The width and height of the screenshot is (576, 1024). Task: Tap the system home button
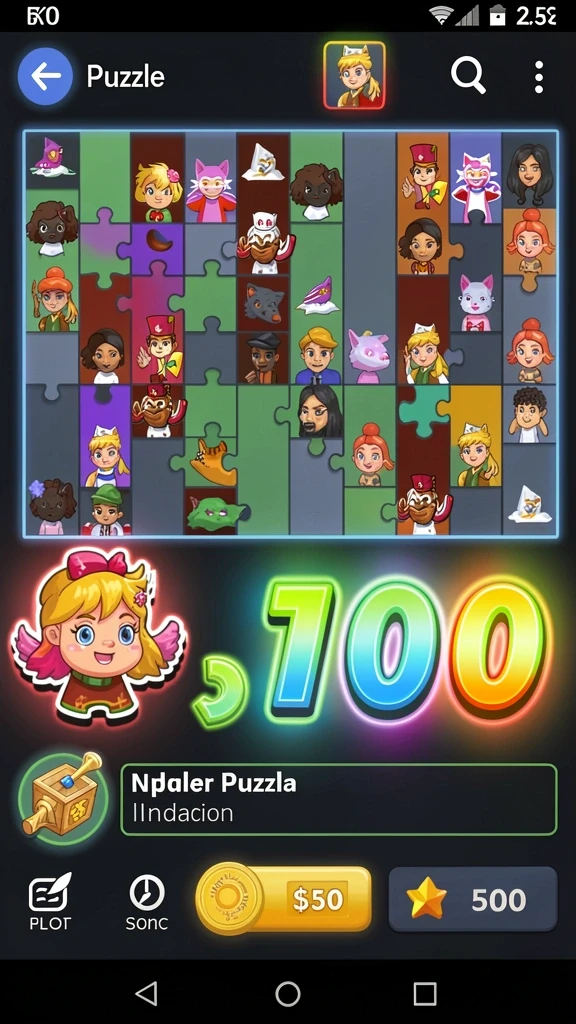point(287,993)
